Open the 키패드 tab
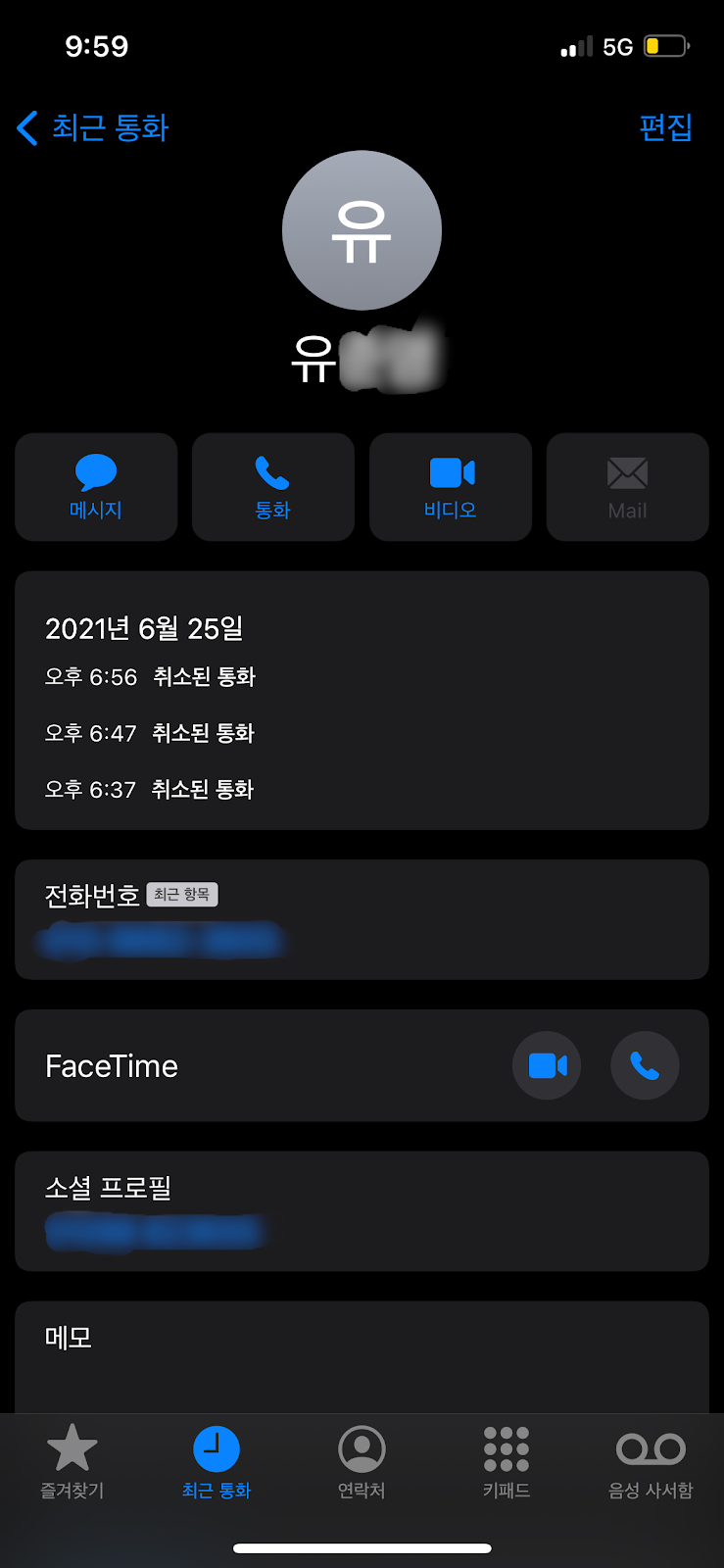Screen dimensions: 724x1568 [507, 1461]
